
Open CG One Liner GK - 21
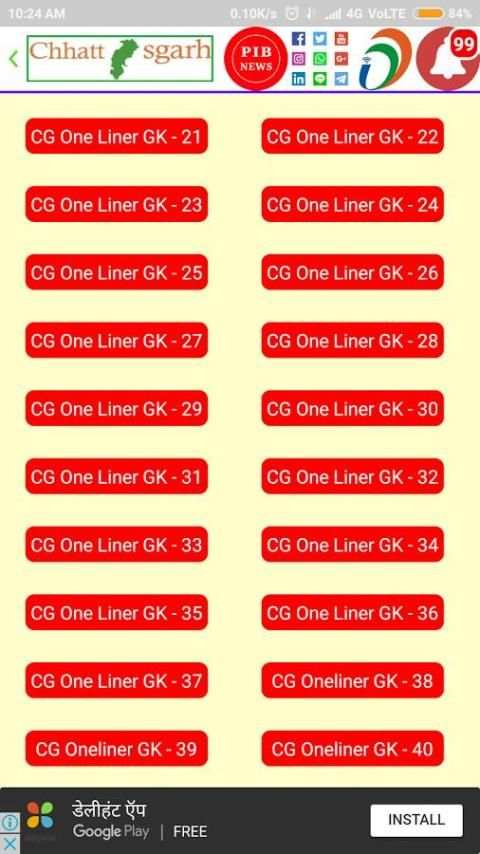(x=117, y=136)
